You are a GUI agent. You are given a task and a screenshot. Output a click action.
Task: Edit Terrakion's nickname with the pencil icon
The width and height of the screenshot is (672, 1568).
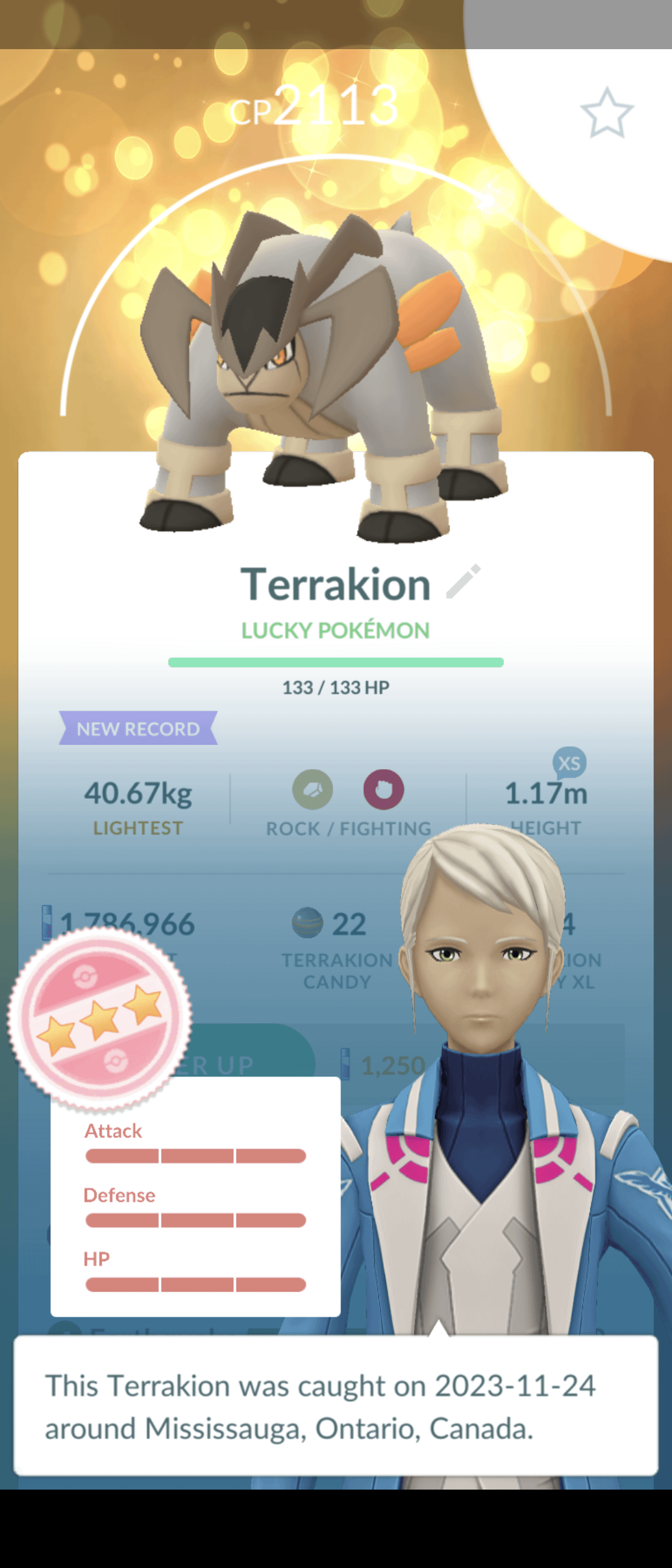[464, 582]
